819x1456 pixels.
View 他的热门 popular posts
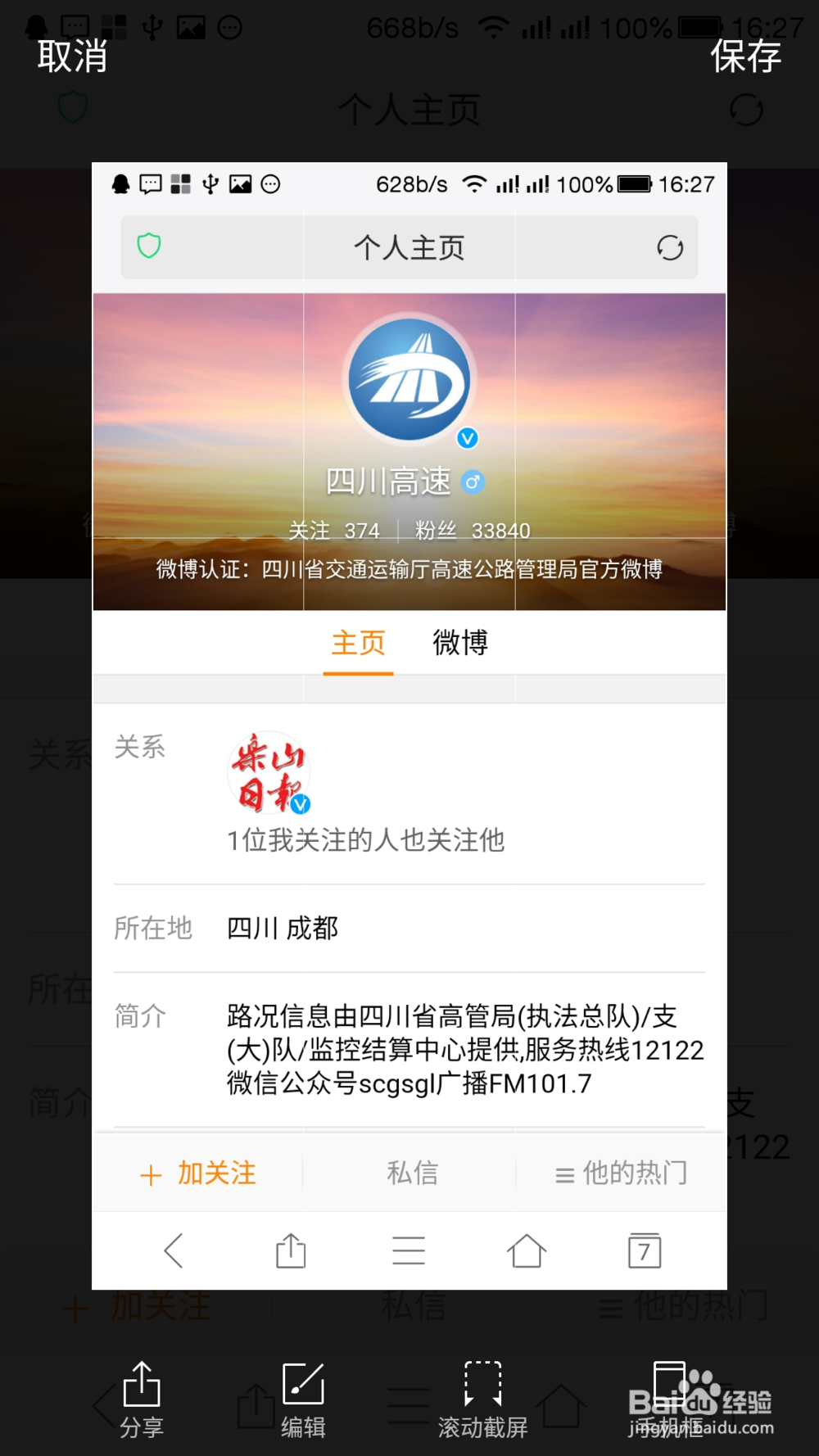tap(620, 1173)
